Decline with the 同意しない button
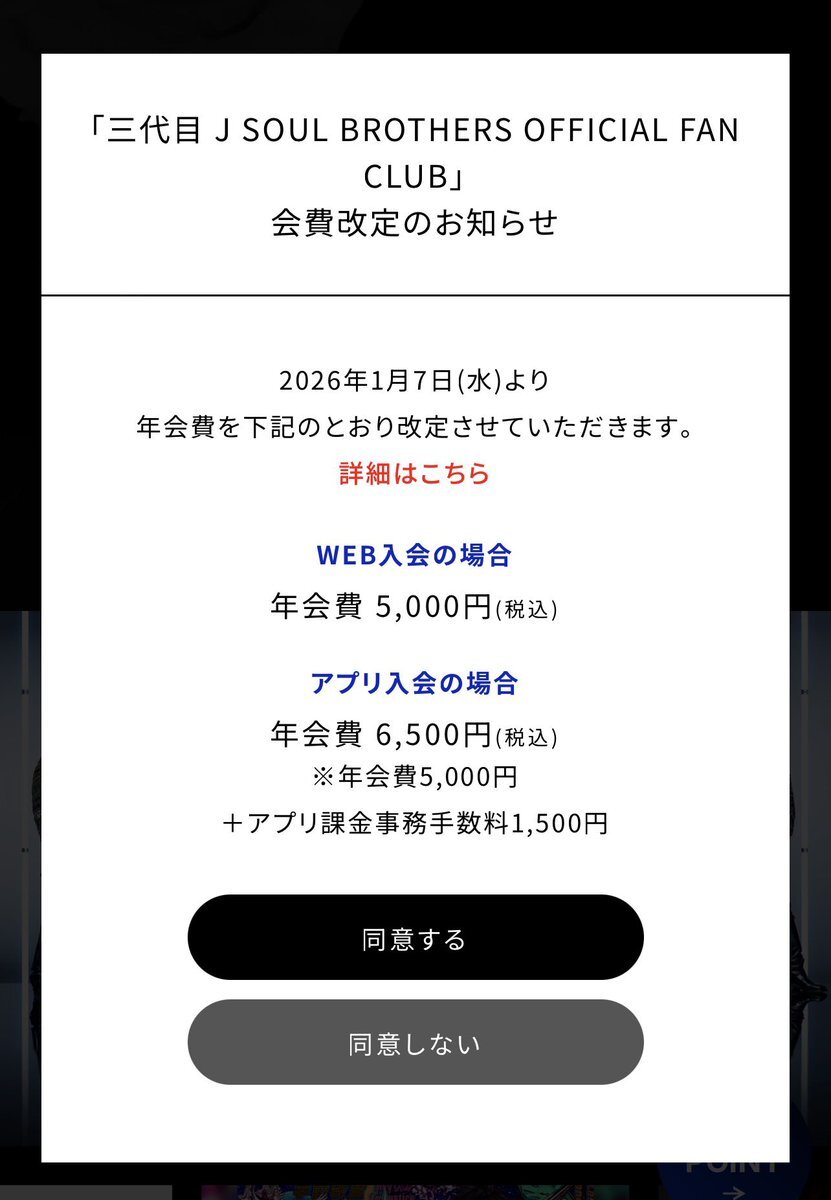 tap(415, 1043)
